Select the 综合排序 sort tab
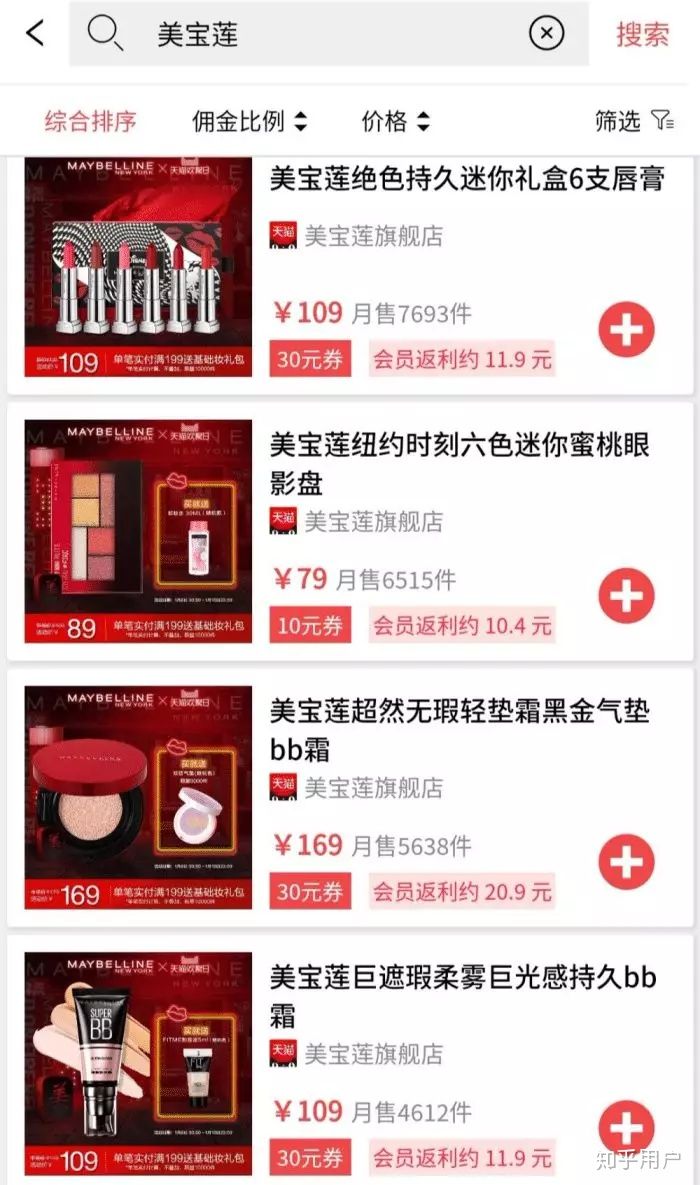The width and height of the screenshot is (700, 1185). point(90,122)
